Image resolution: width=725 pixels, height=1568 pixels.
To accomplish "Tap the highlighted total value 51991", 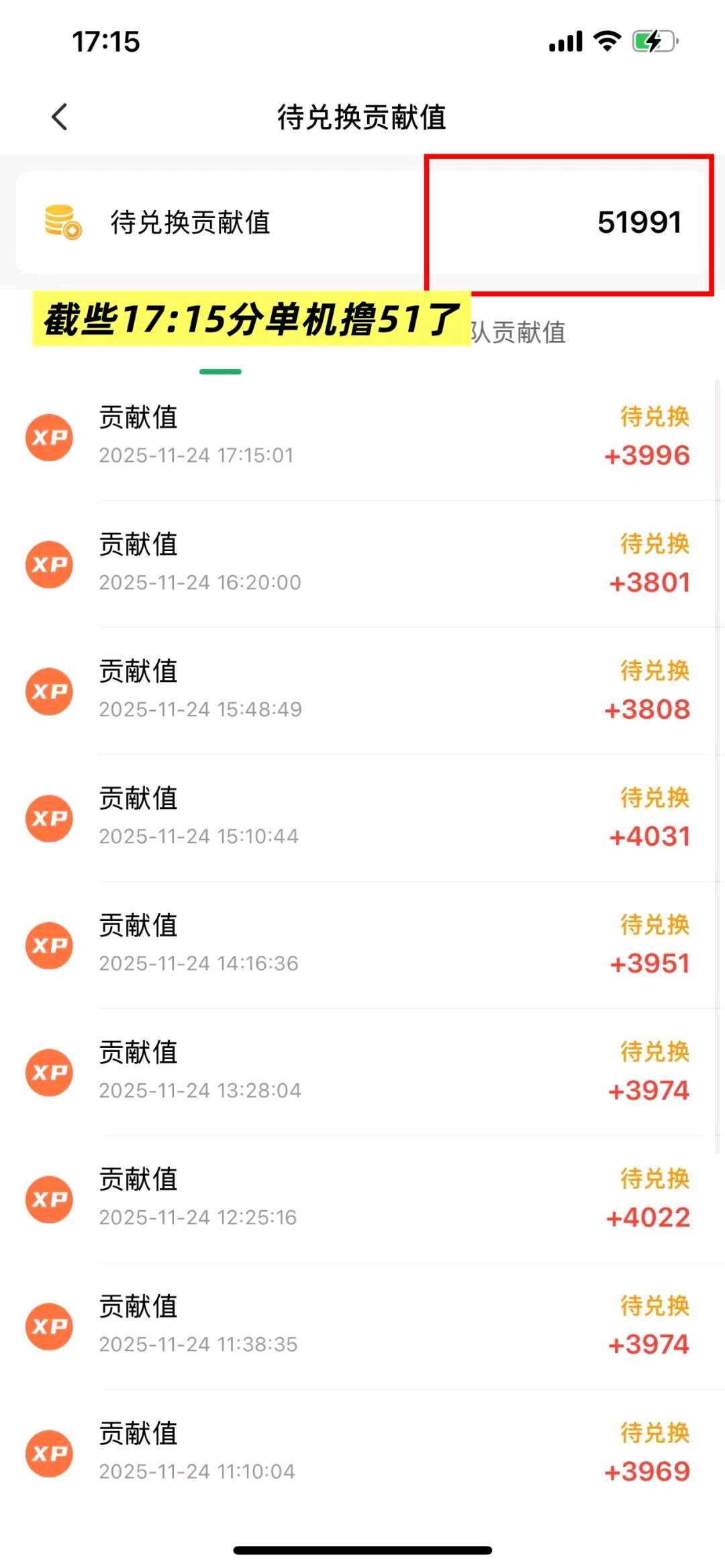I will tap(640, 223).
